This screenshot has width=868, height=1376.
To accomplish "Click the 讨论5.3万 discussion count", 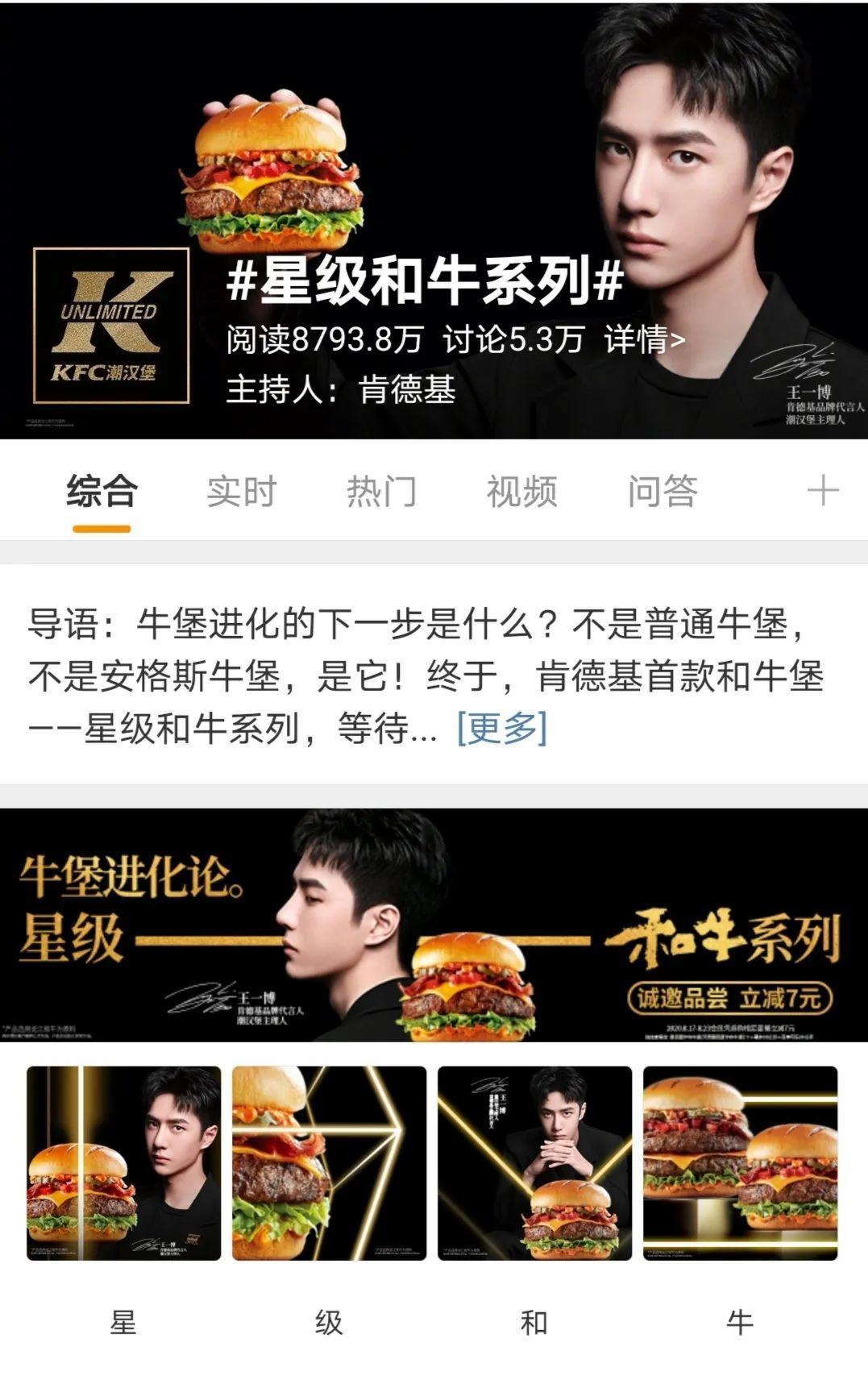I will tap(508, 341).
